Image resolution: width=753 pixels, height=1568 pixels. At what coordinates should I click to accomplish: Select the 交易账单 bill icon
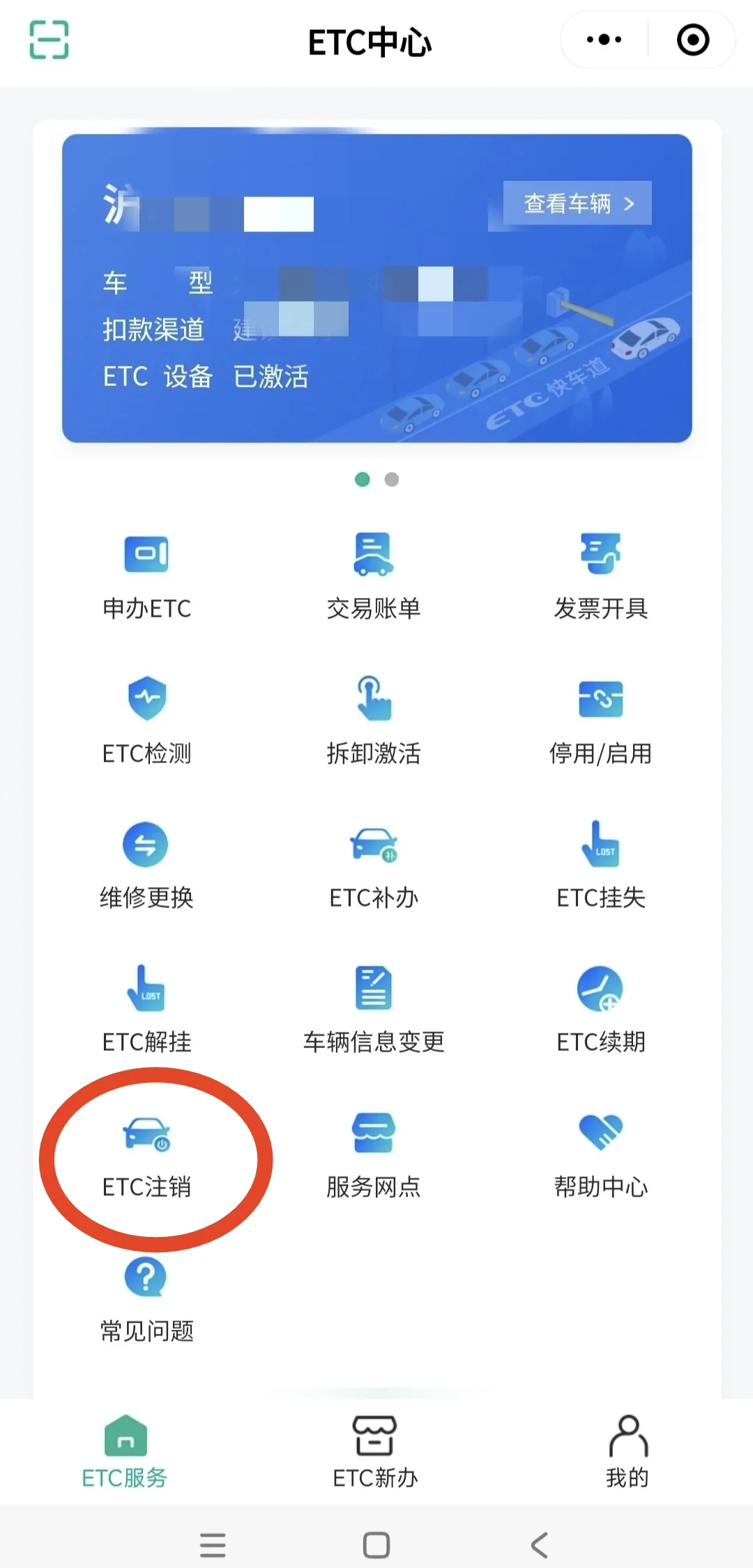click(x=374, y=571)
